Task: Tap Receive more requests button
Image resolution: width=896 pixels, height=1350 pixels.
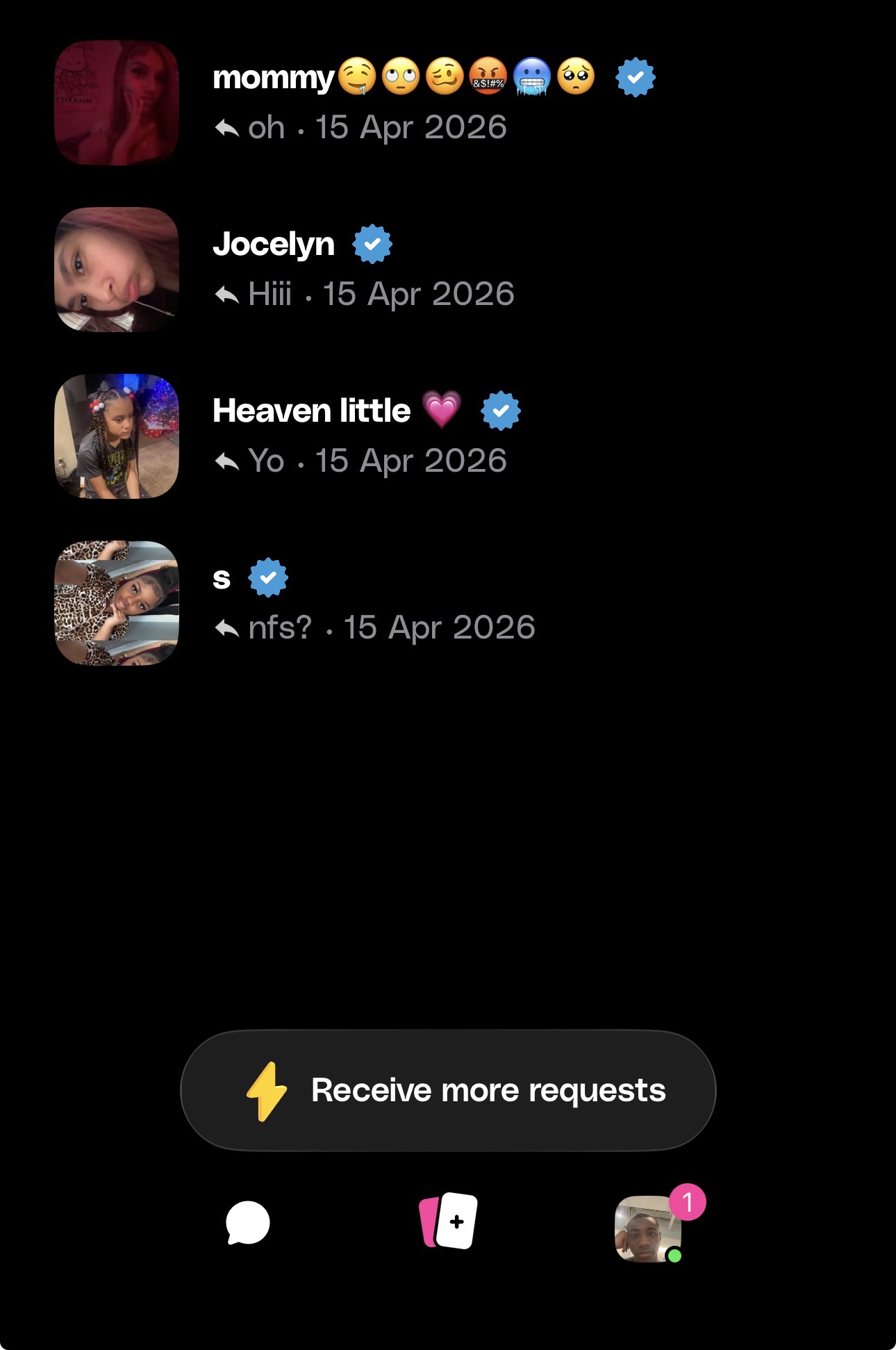Action: tap(448, 1090)
